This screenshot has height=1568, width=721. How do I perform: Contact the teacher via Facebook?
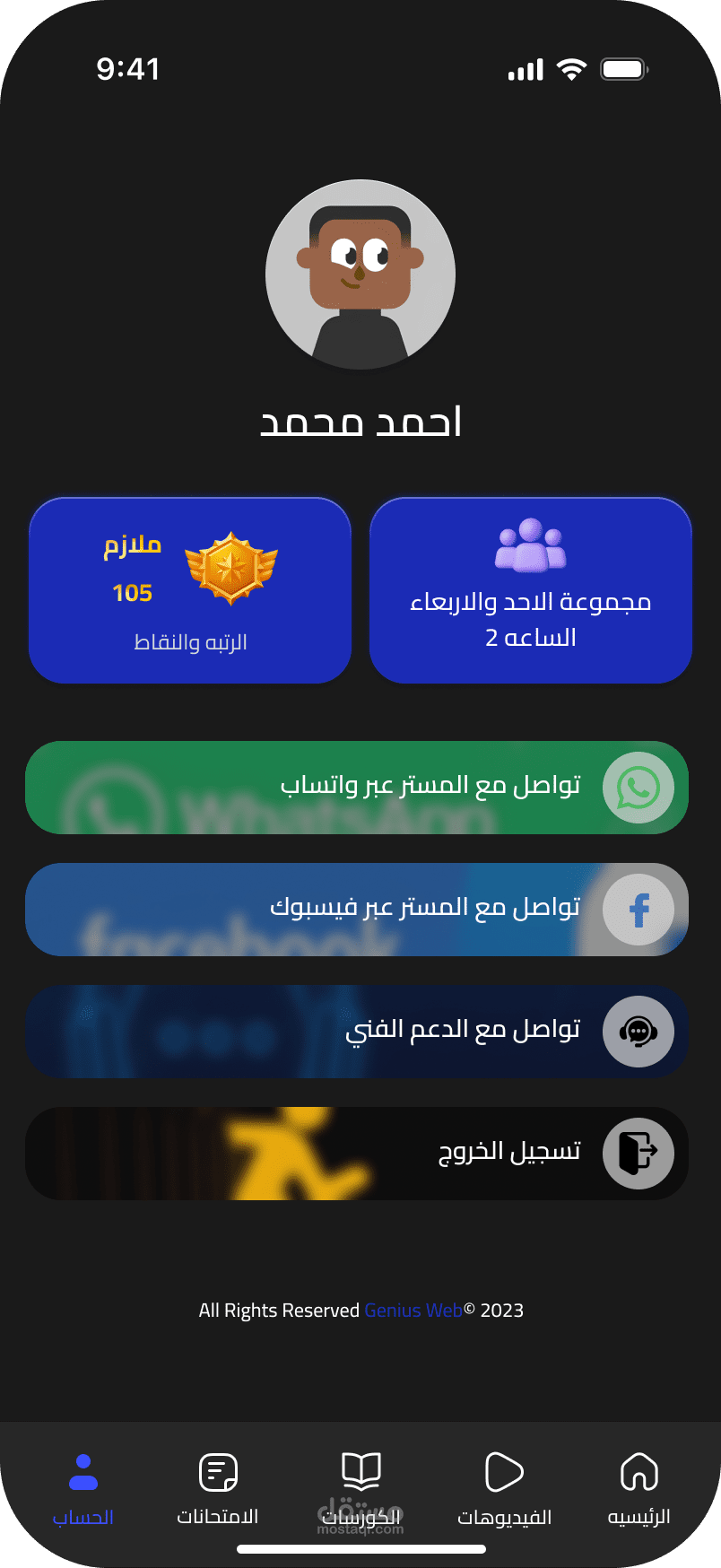[357, 910]
